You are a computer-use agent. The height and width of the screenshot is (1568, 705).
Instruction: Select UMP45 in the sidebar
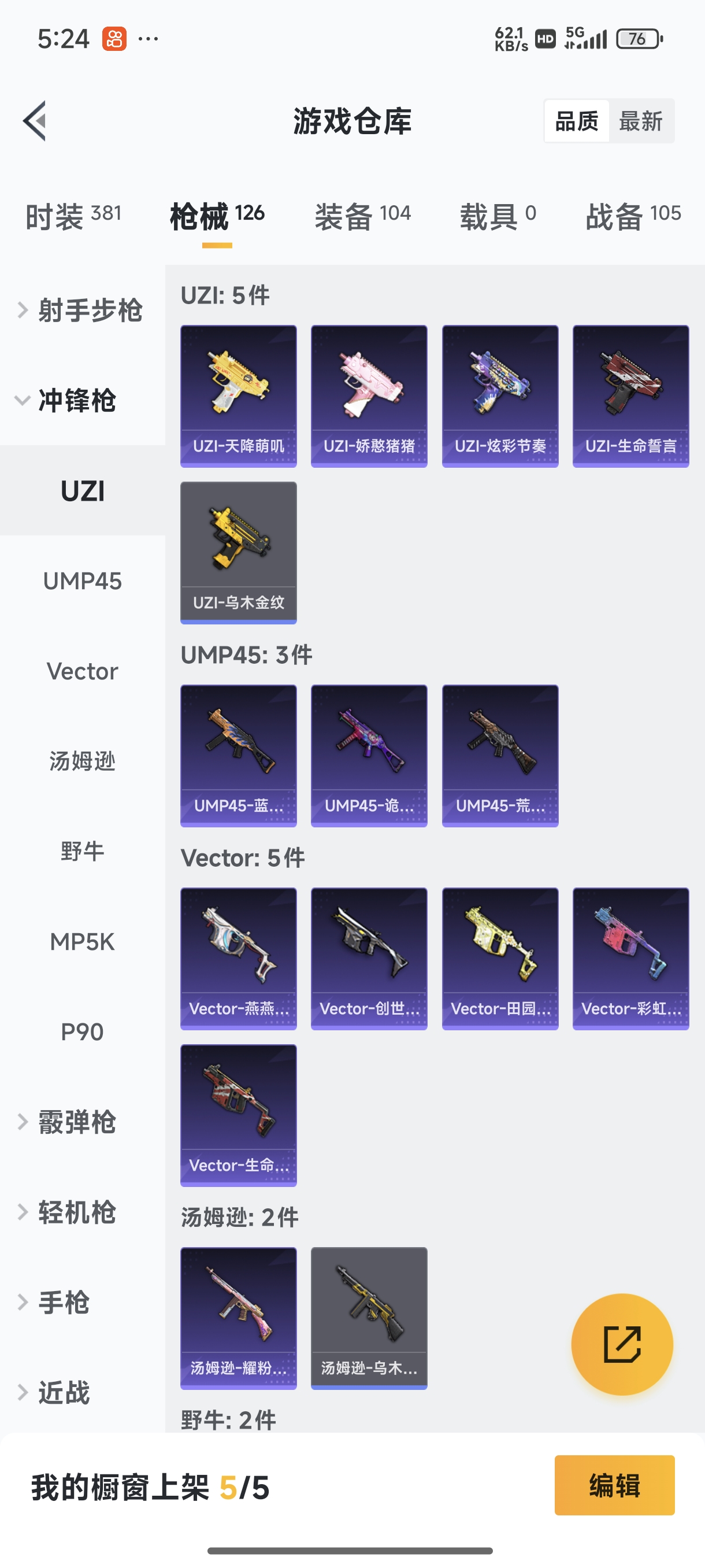pos(82,580)
